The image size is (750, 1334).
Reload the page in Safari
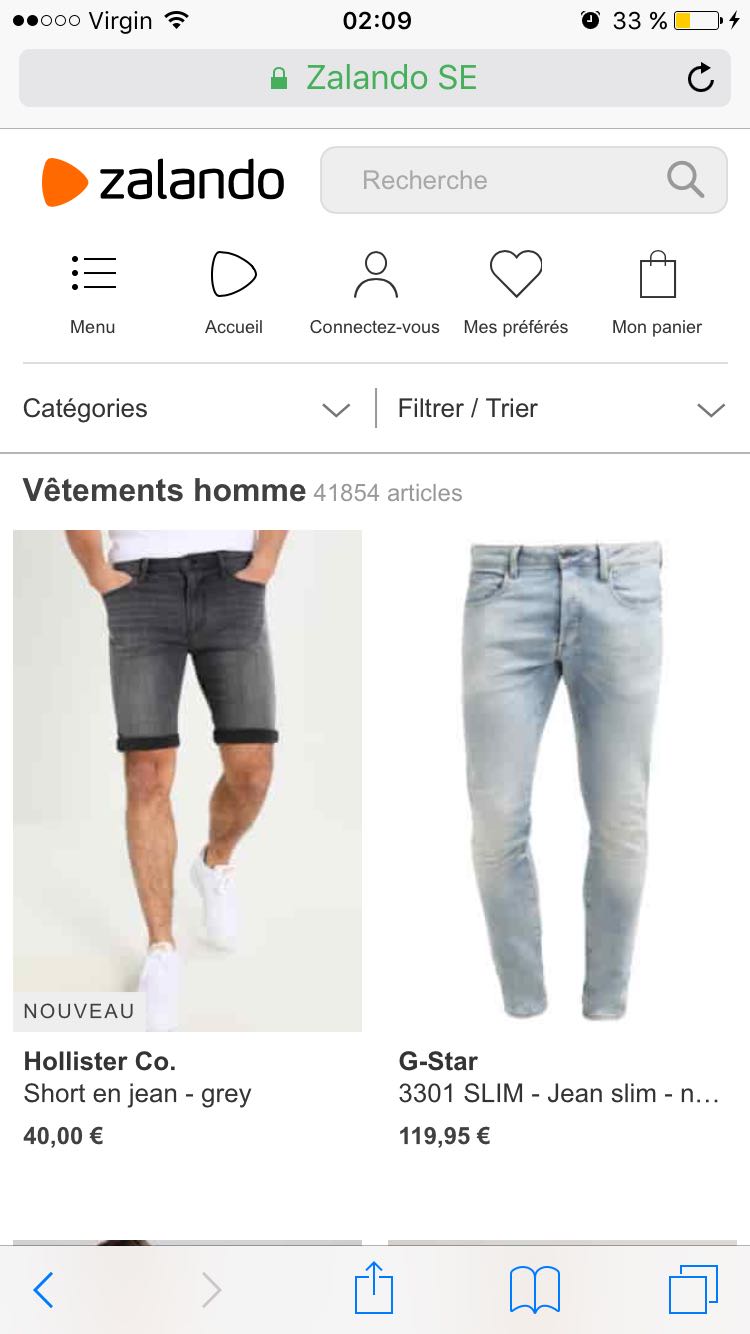pyautogui.click(x=701, y=78)
